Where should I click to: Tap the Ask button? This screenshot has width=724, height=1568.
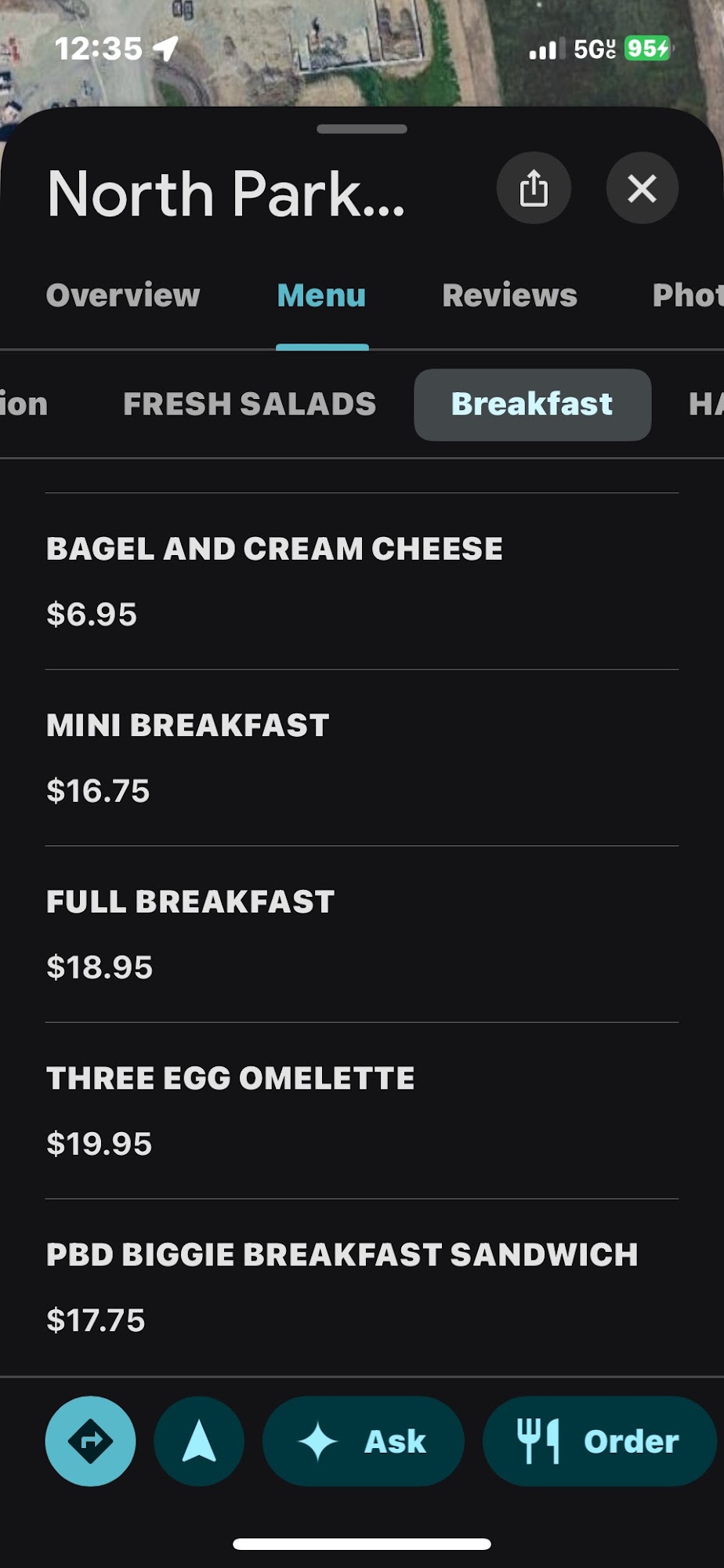(x=364, y=1441)
